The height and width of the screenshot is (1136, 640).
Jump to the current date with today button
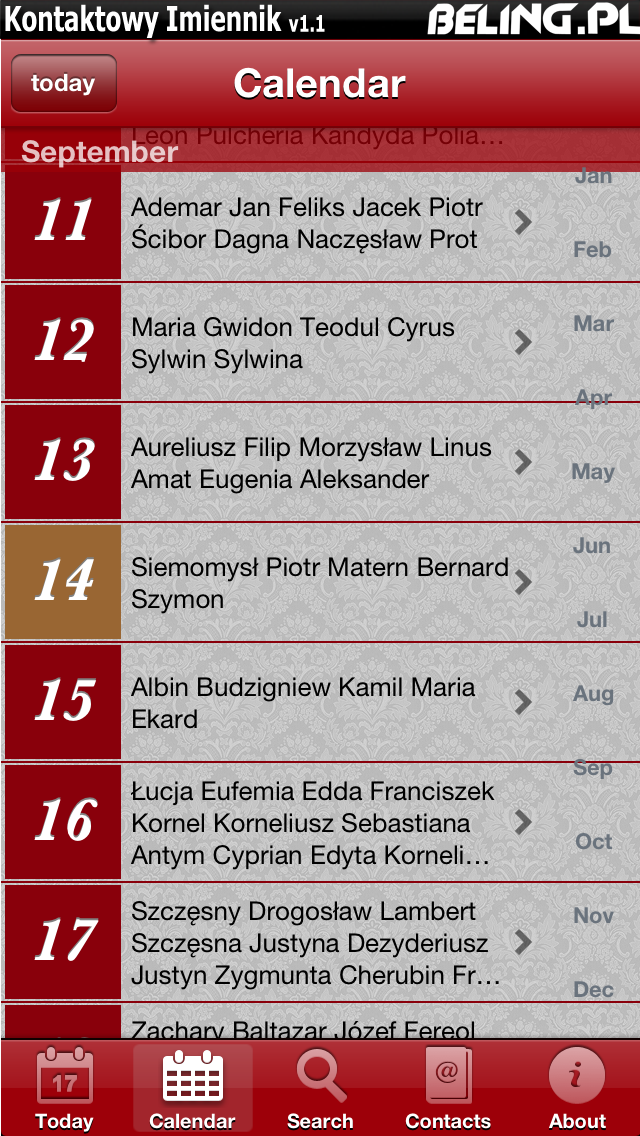tap(64, 83)
